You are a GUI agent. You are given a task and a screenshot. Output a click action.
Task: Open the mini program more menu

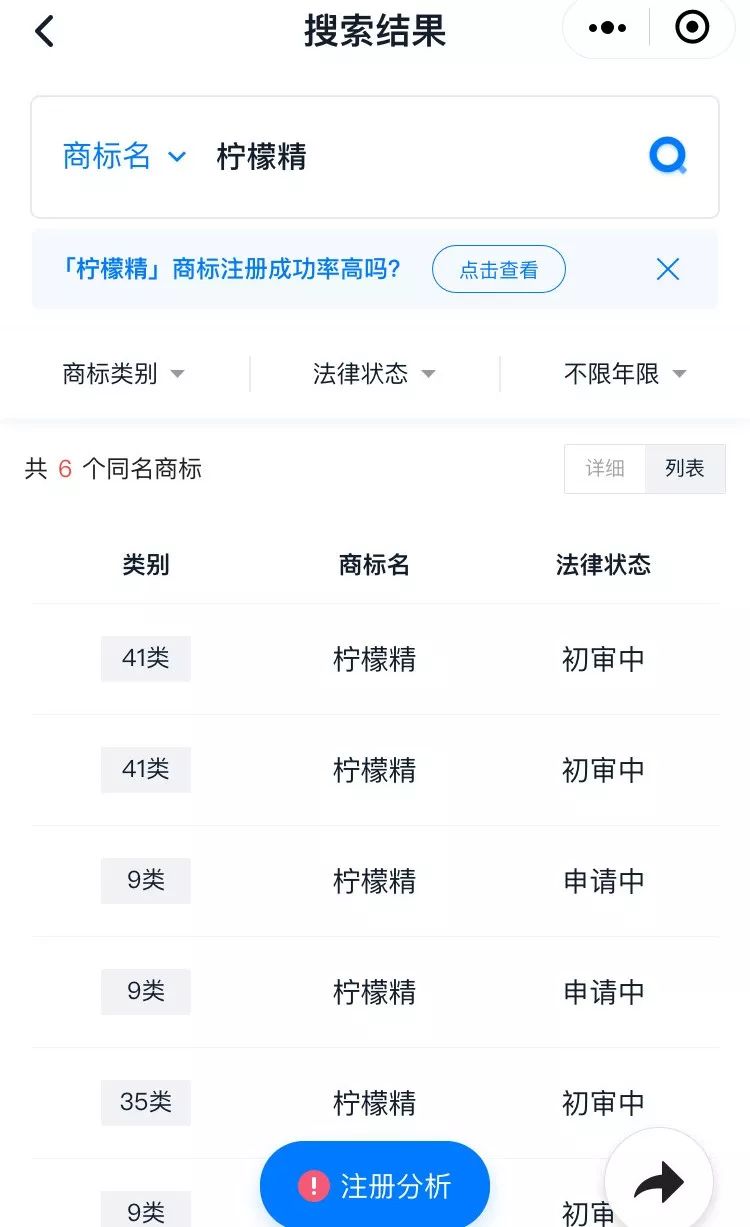[x=607, y=29]
